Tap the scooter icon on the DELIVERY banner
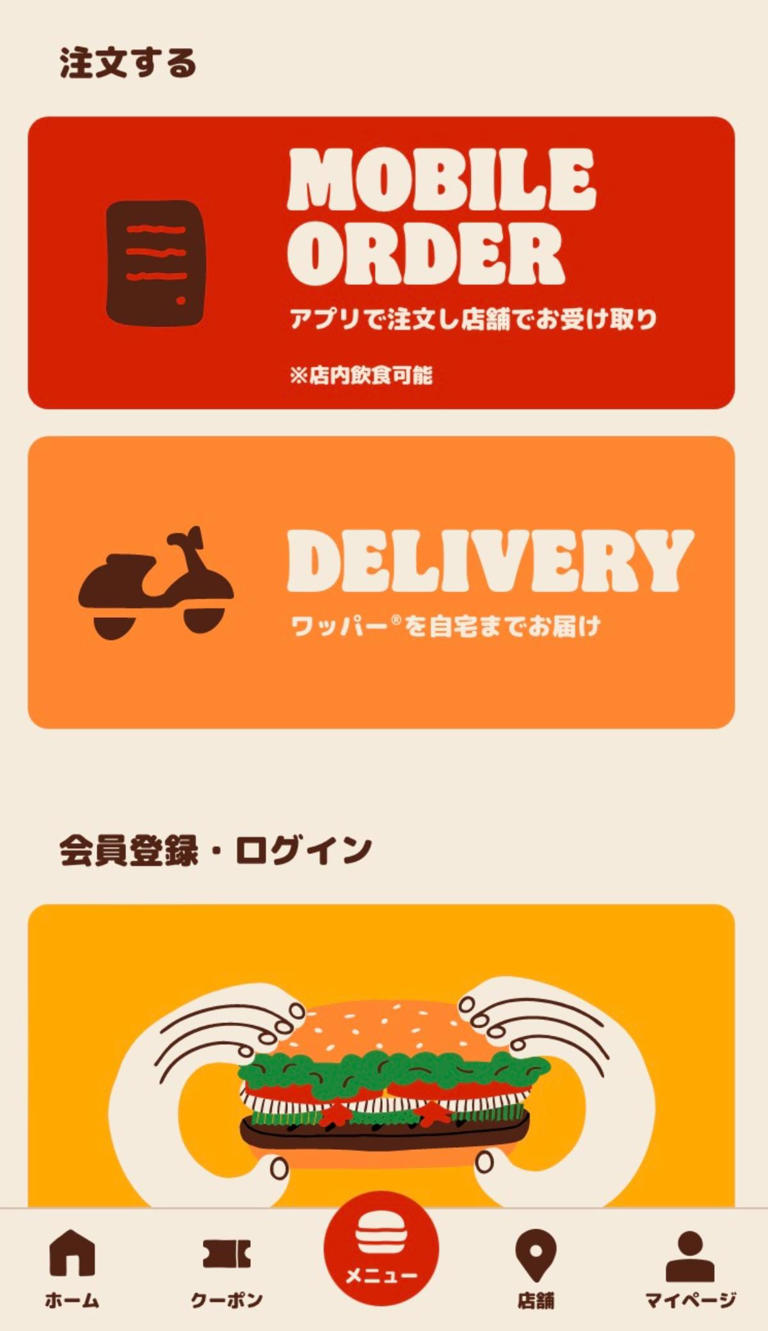The width and height of the screenshot is (768, 1331). pyautogui.click(x=155, y=580)
